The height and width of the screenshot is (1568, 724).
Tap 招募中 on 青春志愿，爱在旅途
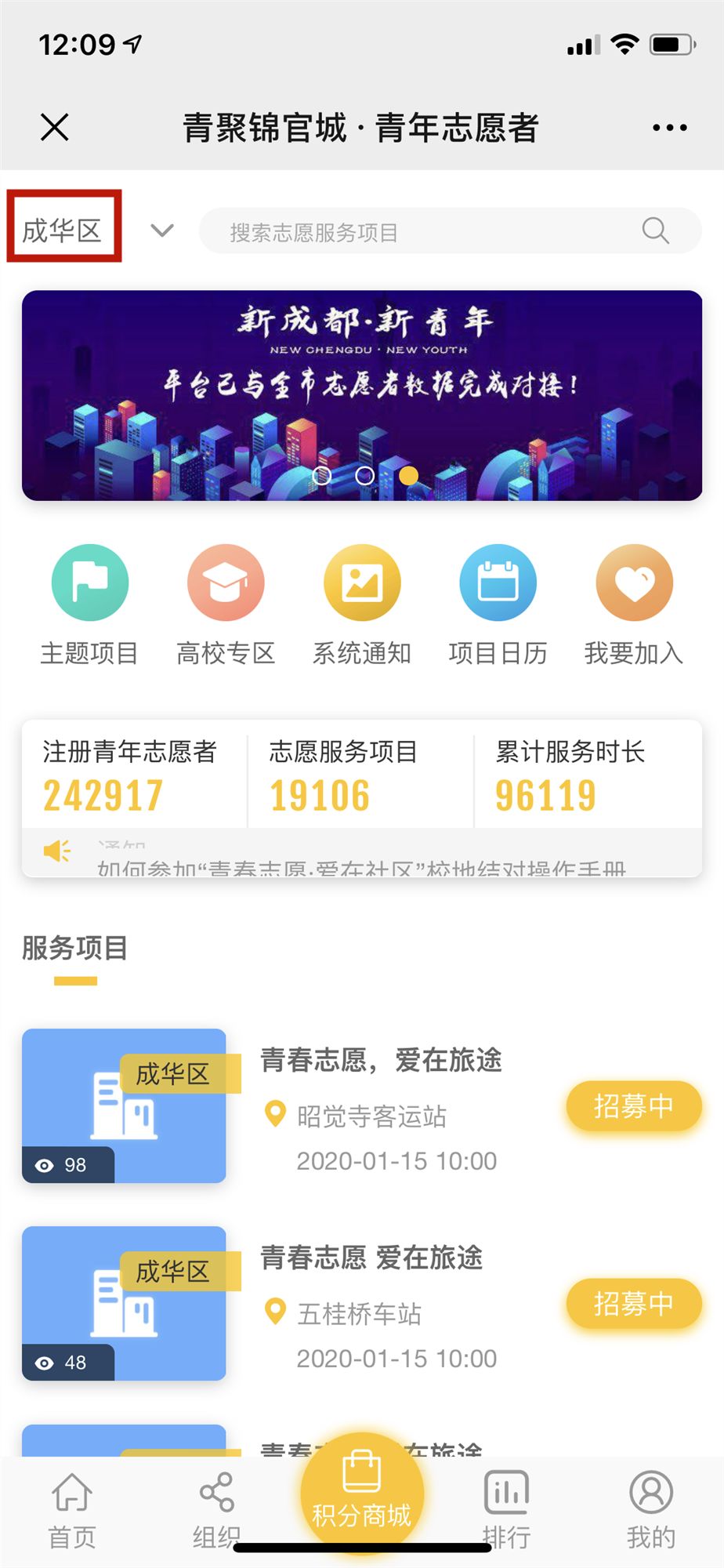tap(632, 1107)
